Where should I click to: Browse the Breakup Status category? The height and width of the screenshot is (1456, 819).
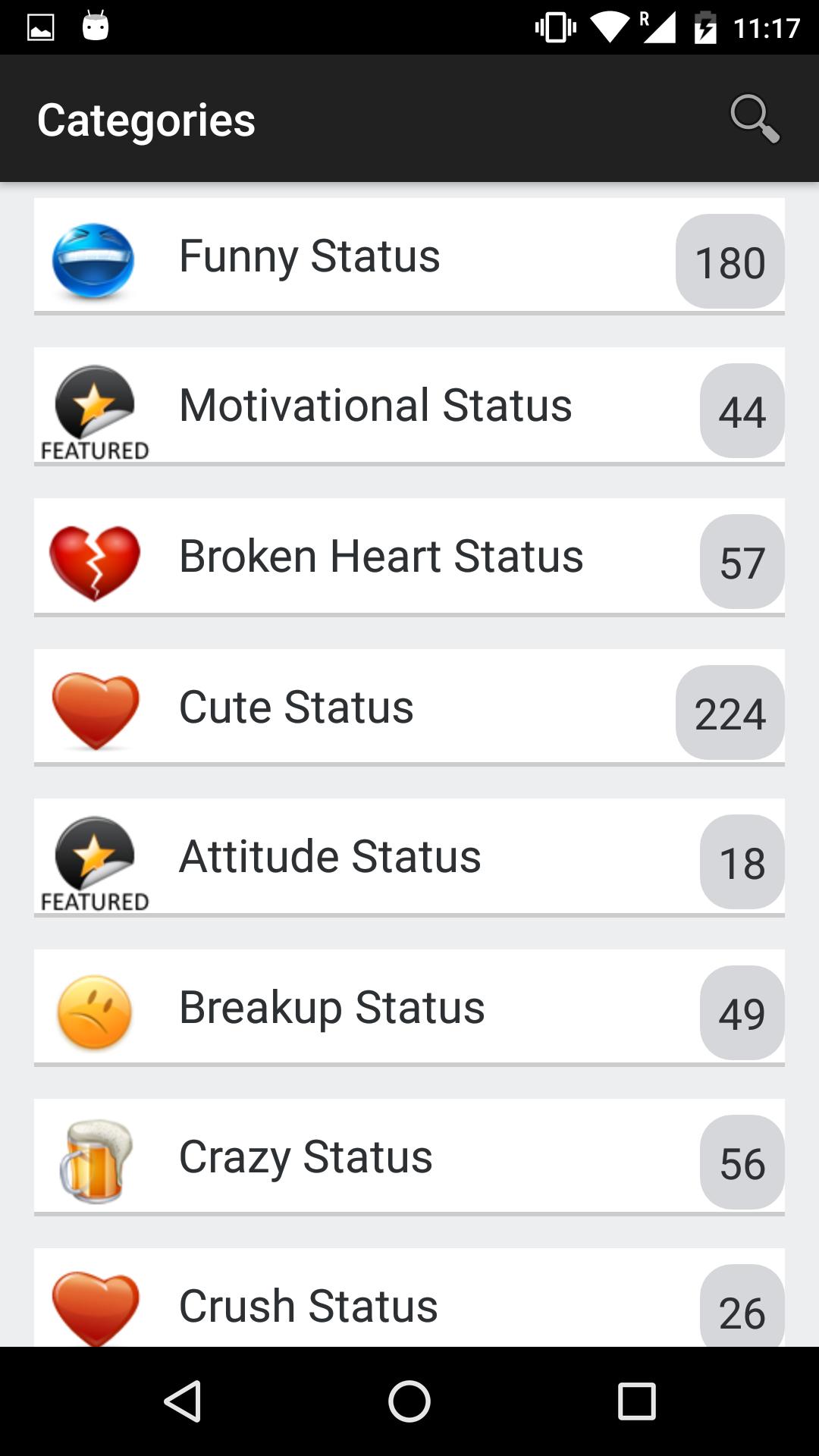[x=409, y=1007]
